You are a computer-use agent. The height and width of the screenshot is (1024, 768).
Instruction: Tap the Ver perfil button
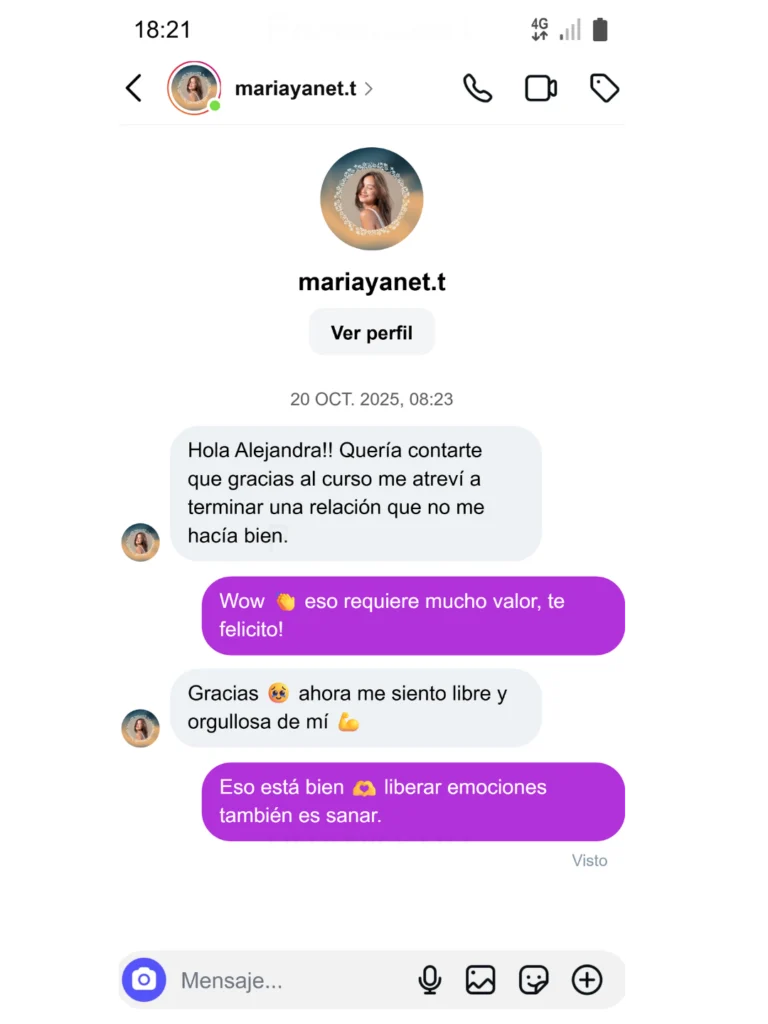click(371, 333)
